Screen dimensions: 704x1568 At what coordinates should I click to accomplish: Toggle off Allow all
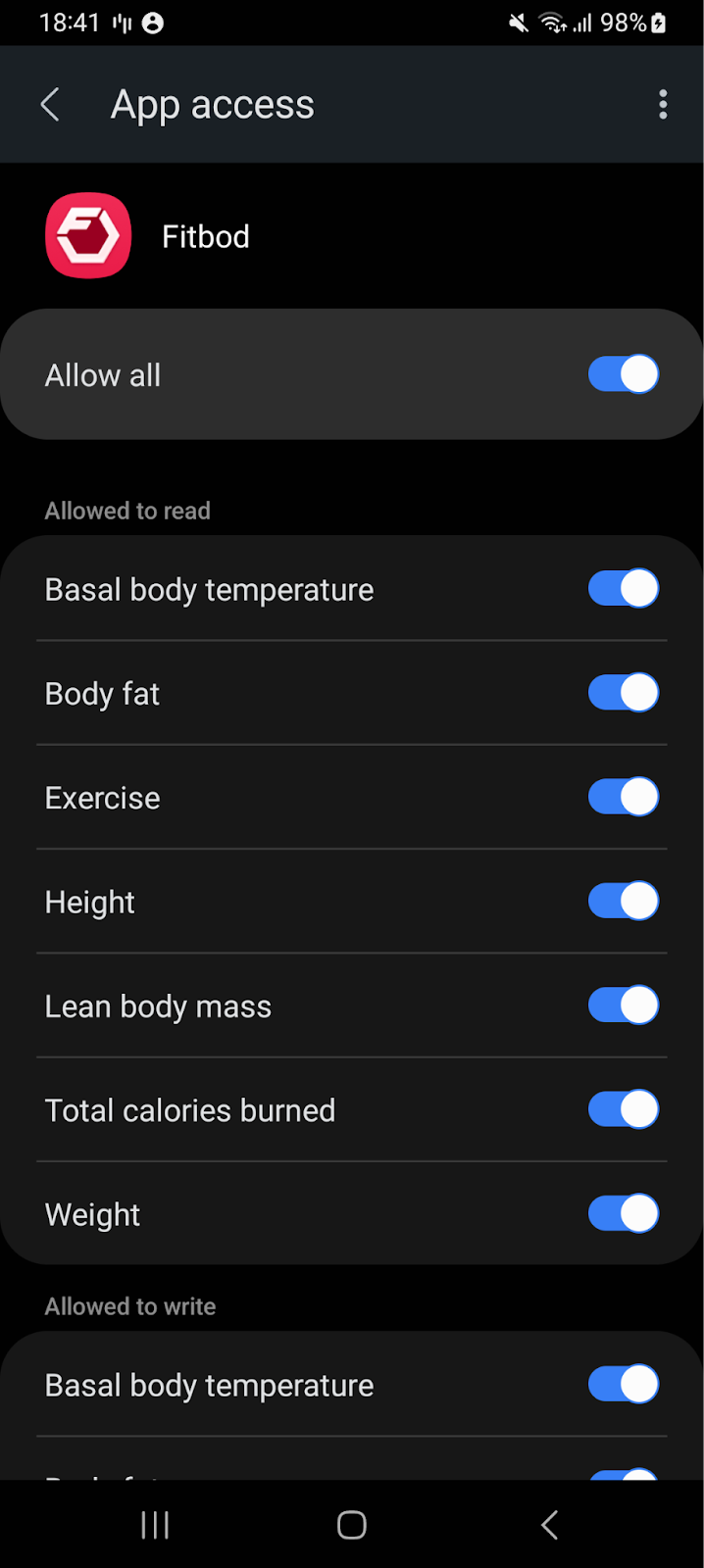[623, 374]
